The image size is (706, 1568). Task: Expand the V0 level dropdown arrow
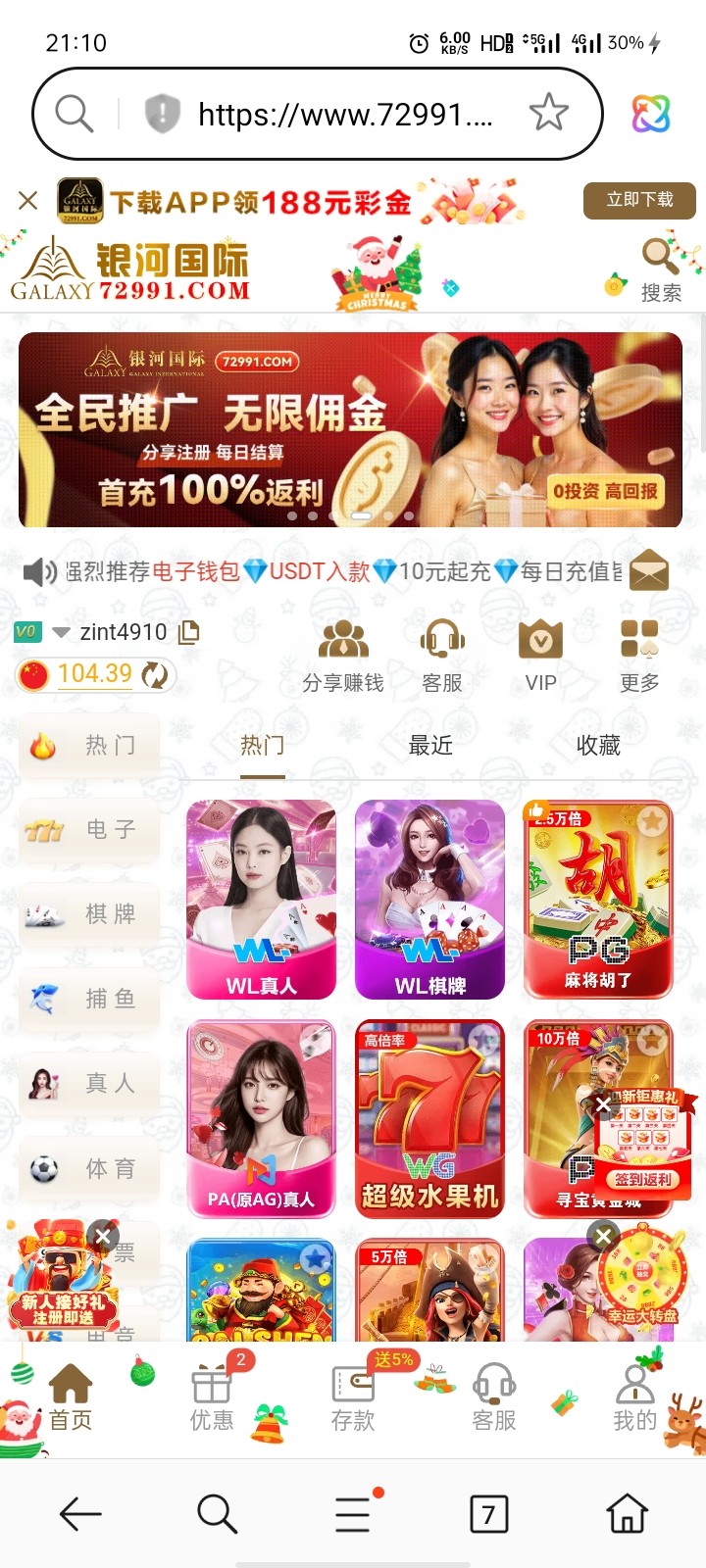59,632
